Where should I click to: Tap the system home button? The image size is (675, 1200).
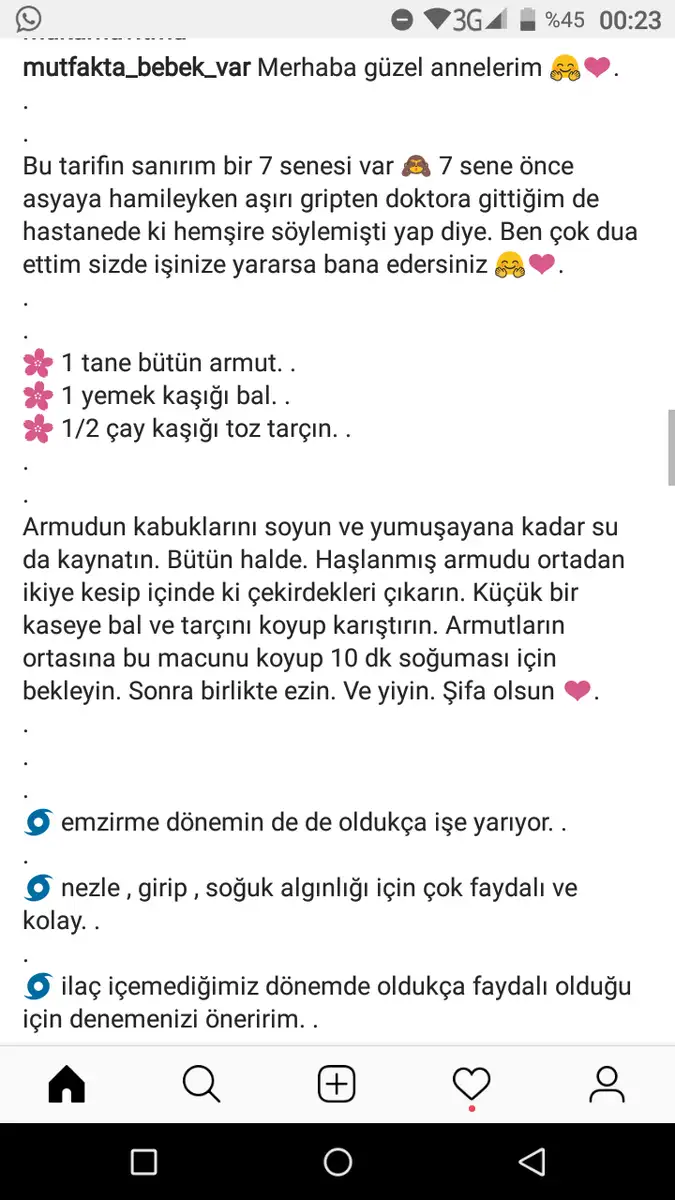338,1161
